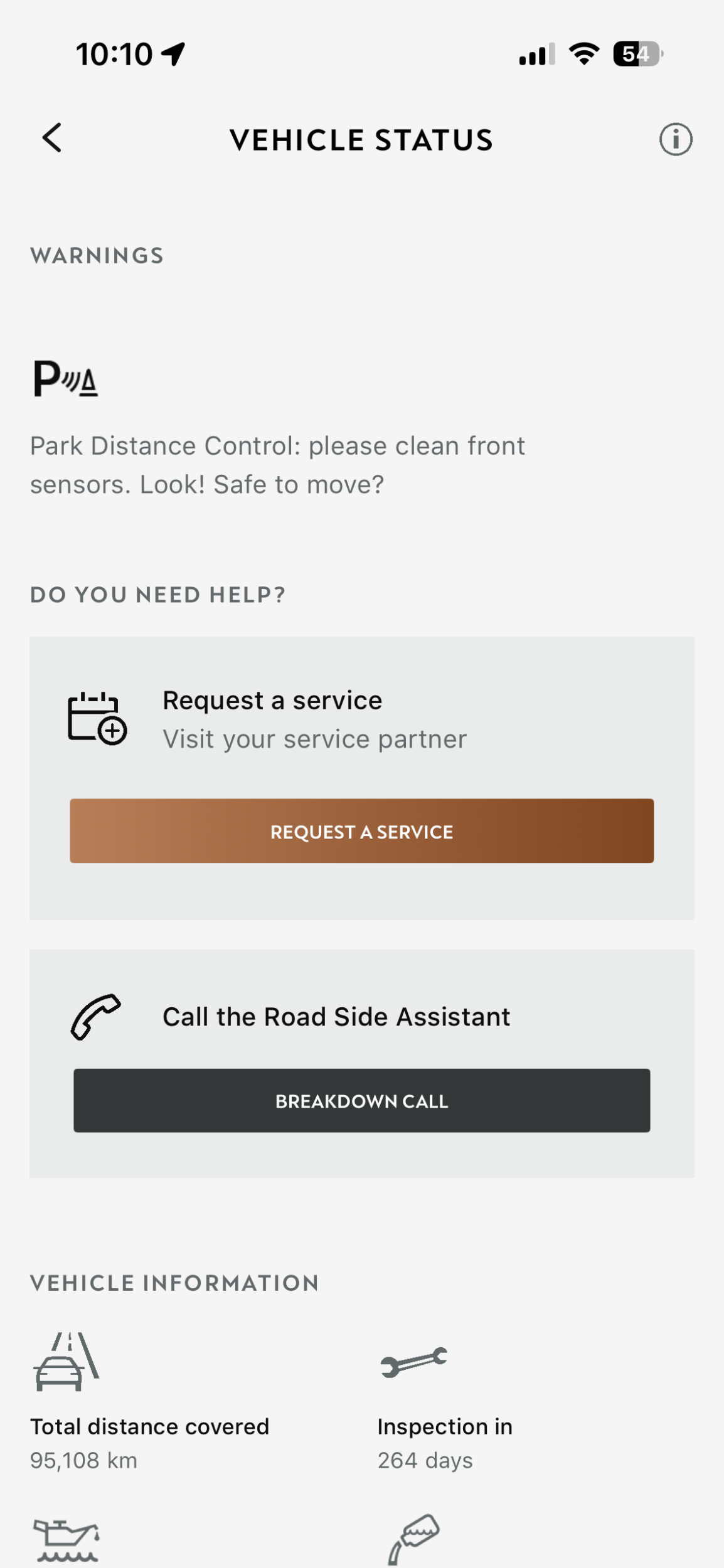
Task: Tap the Request a Service button
Action: (x=361, y=831)
